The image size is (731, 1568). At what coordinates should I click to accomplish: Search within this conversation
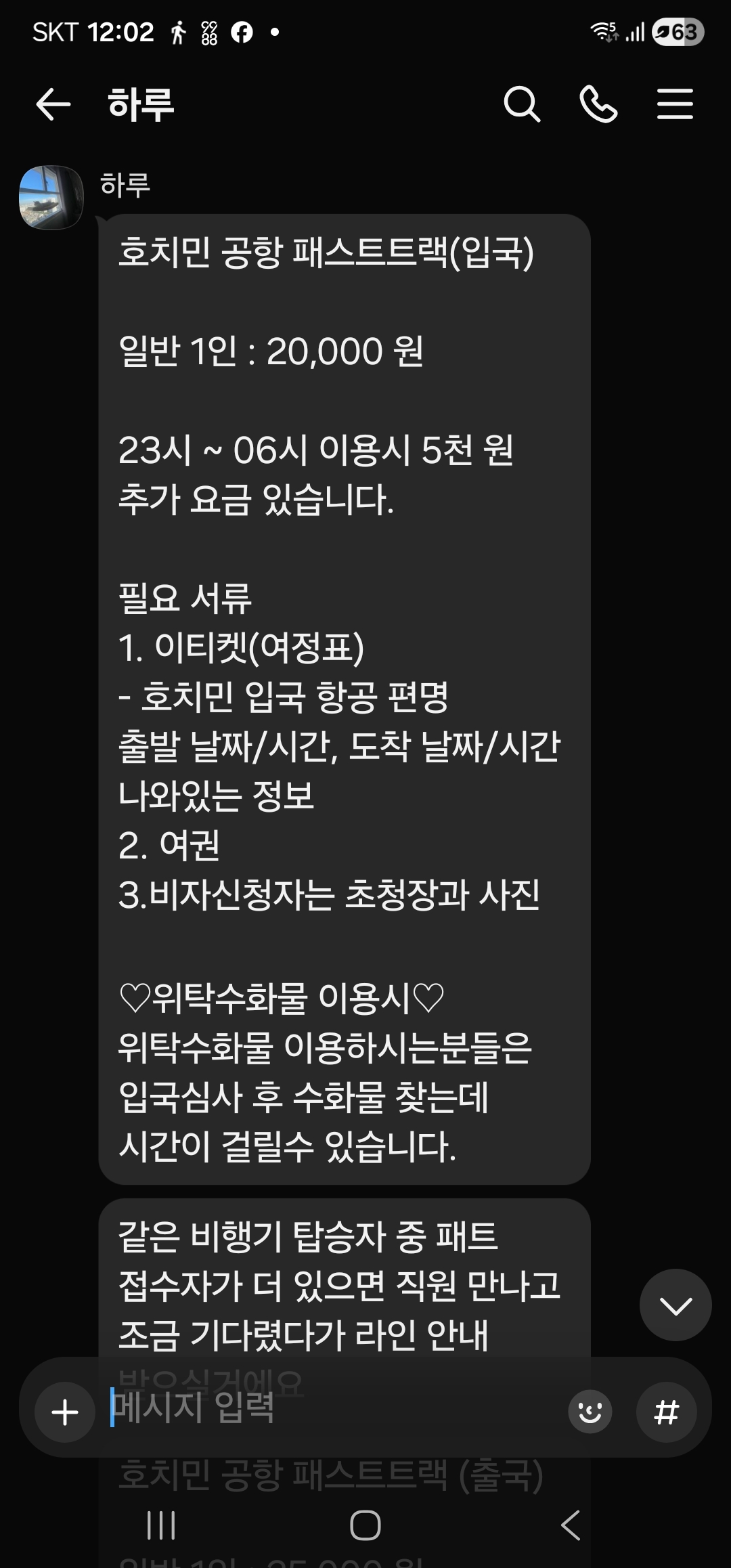coord(522,105)
